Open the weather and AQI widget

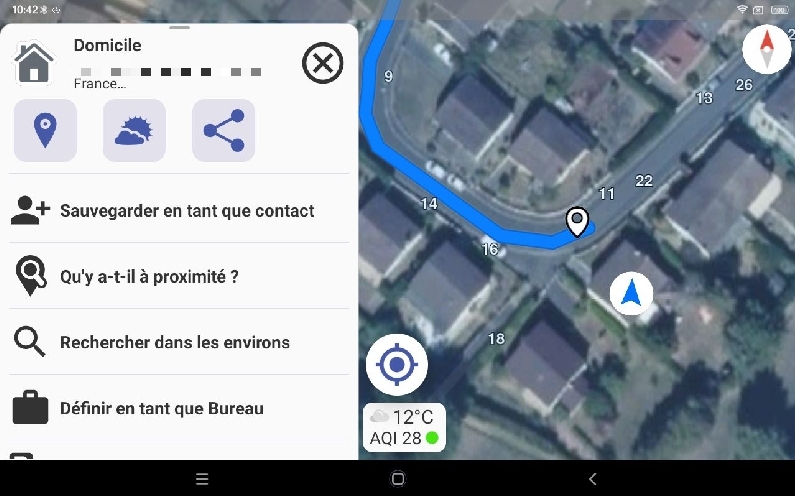(404, 427)
